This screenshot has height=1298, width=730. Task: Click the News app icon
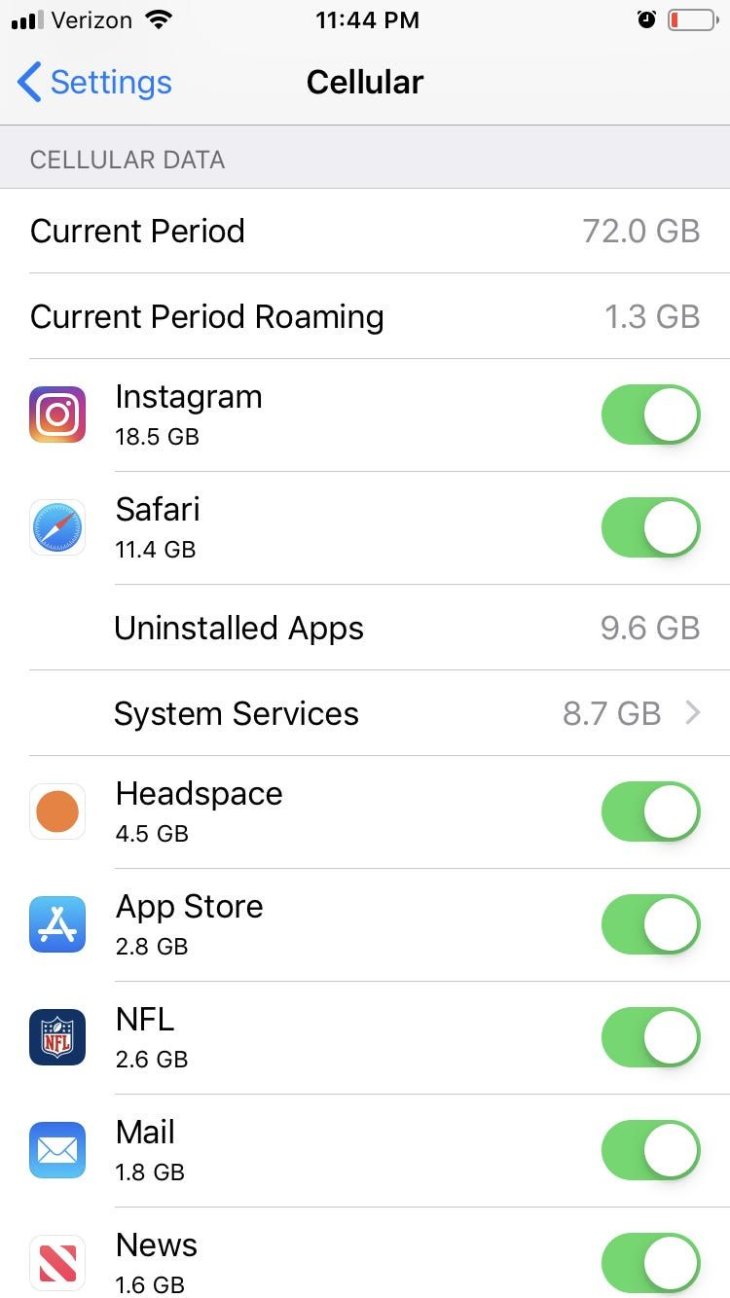[57, 1262]
